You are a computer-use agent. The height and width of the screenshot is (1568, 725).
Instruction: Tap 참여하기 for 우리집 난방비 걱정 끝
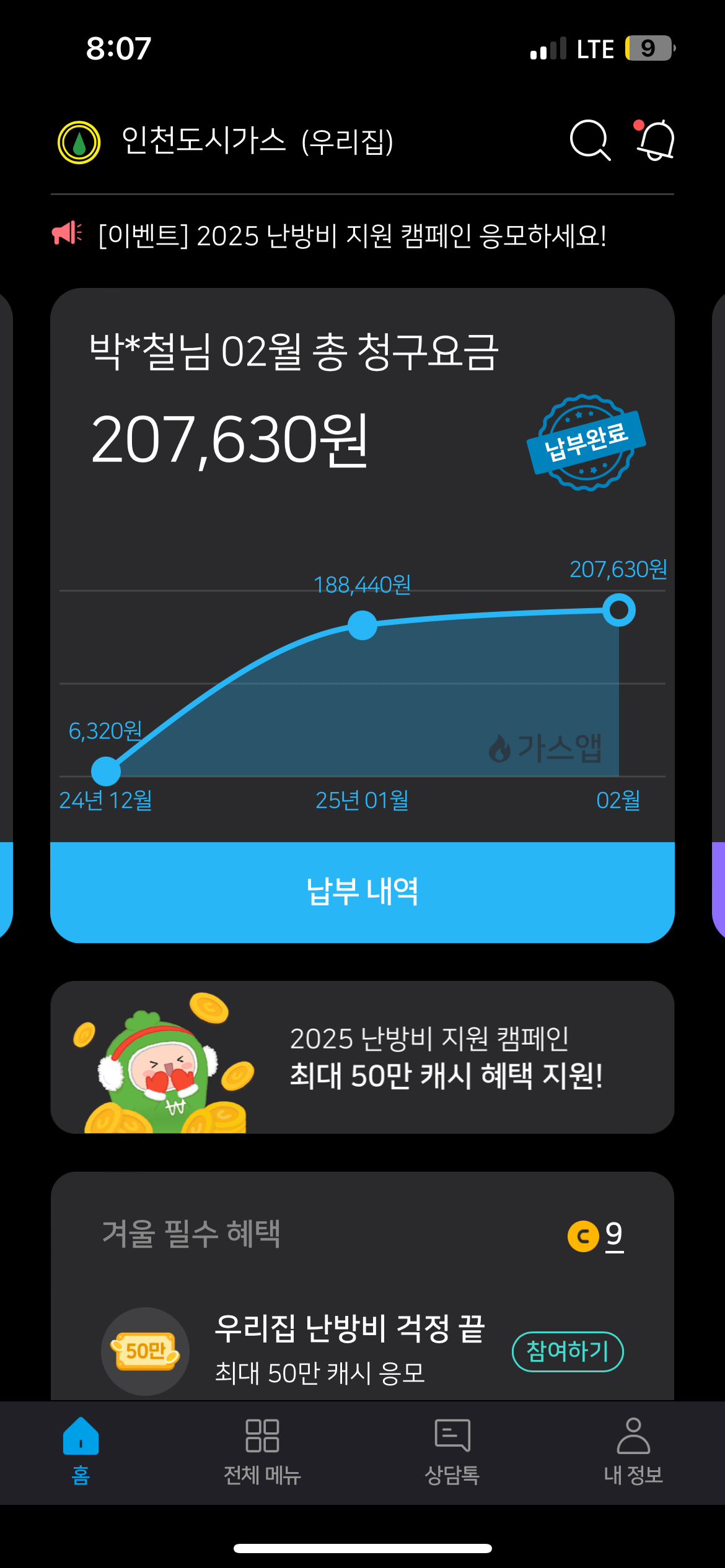567,1351
